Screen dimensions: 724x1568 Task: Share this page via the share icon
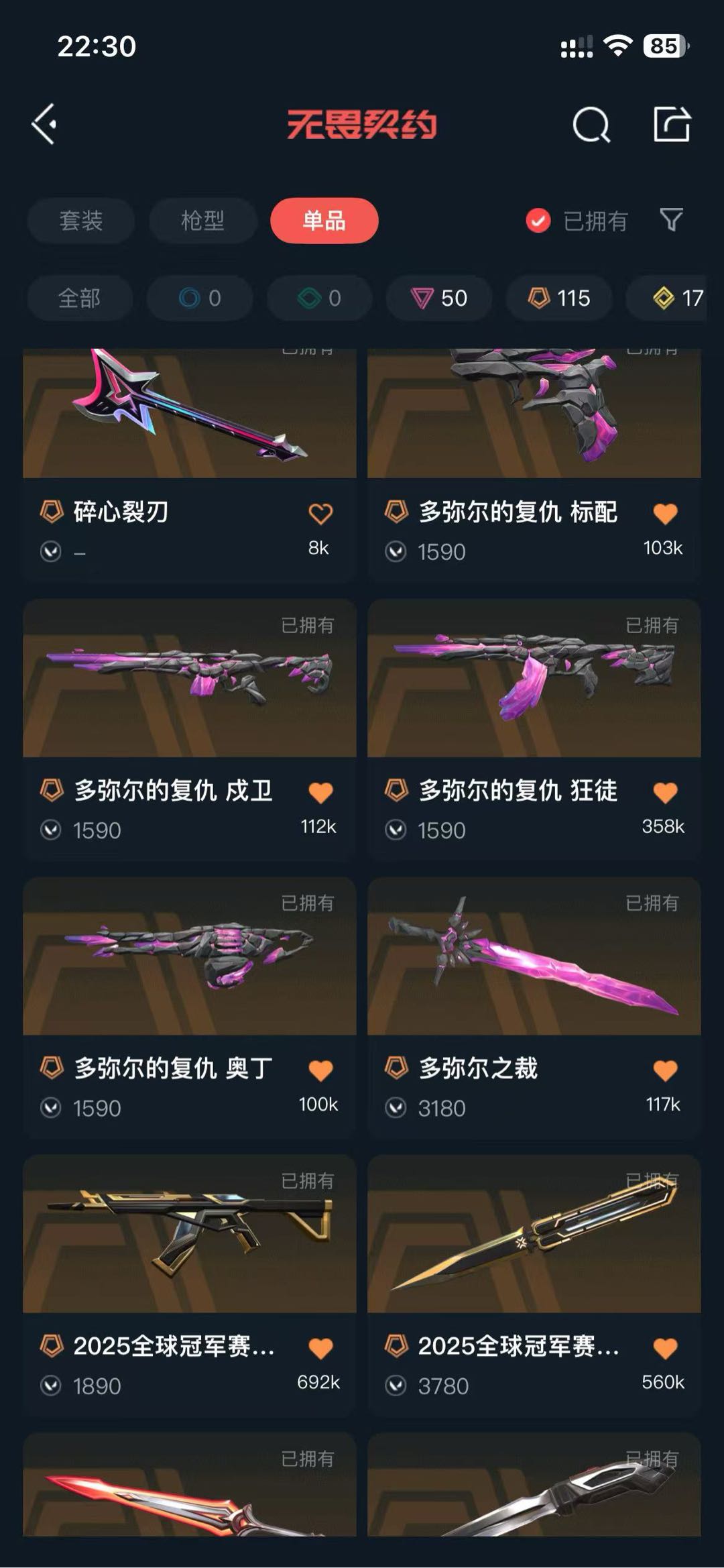tap(672, 124)
